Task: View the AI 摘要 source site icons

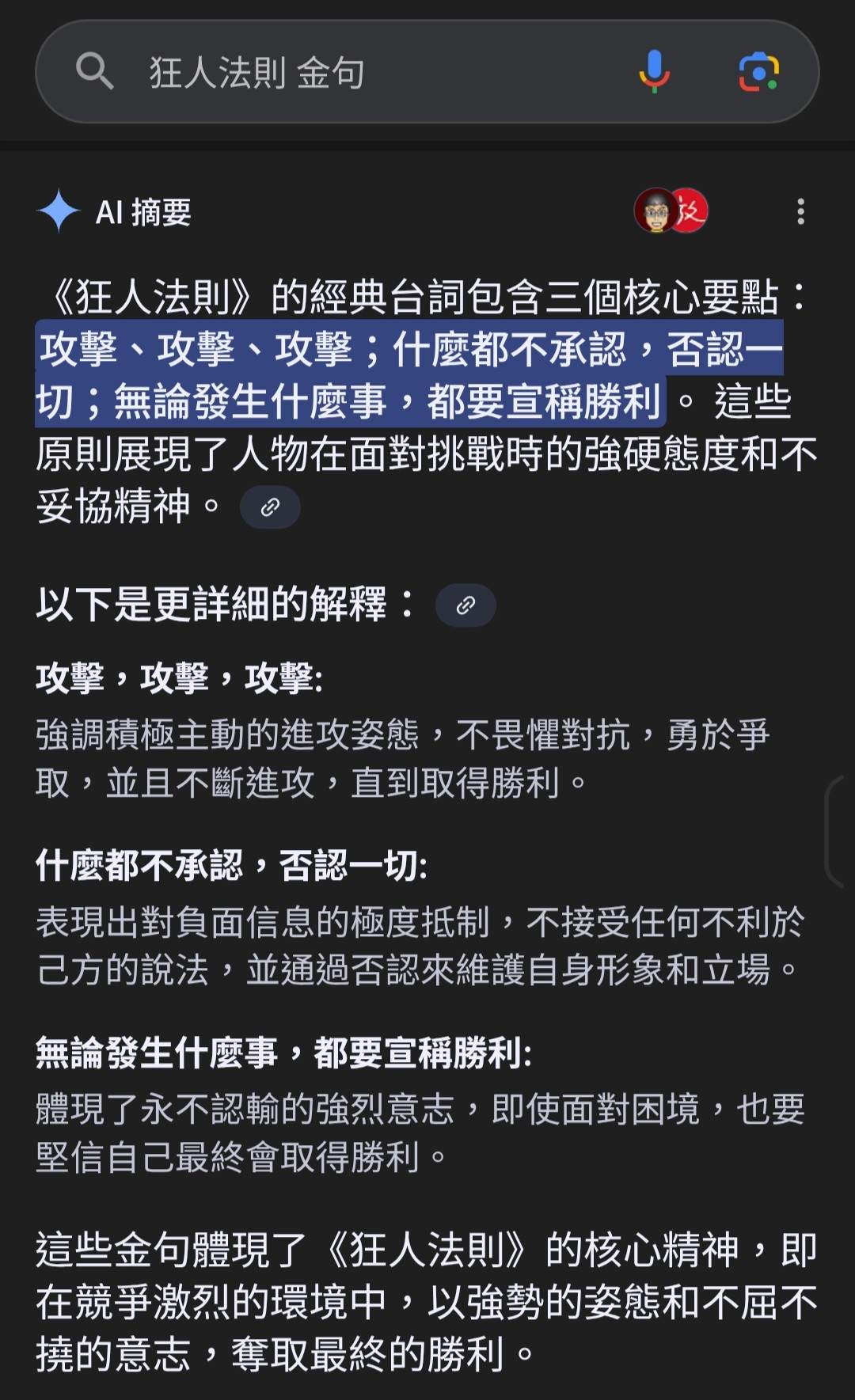Action: pyautogui.click(x=671, y=211)
